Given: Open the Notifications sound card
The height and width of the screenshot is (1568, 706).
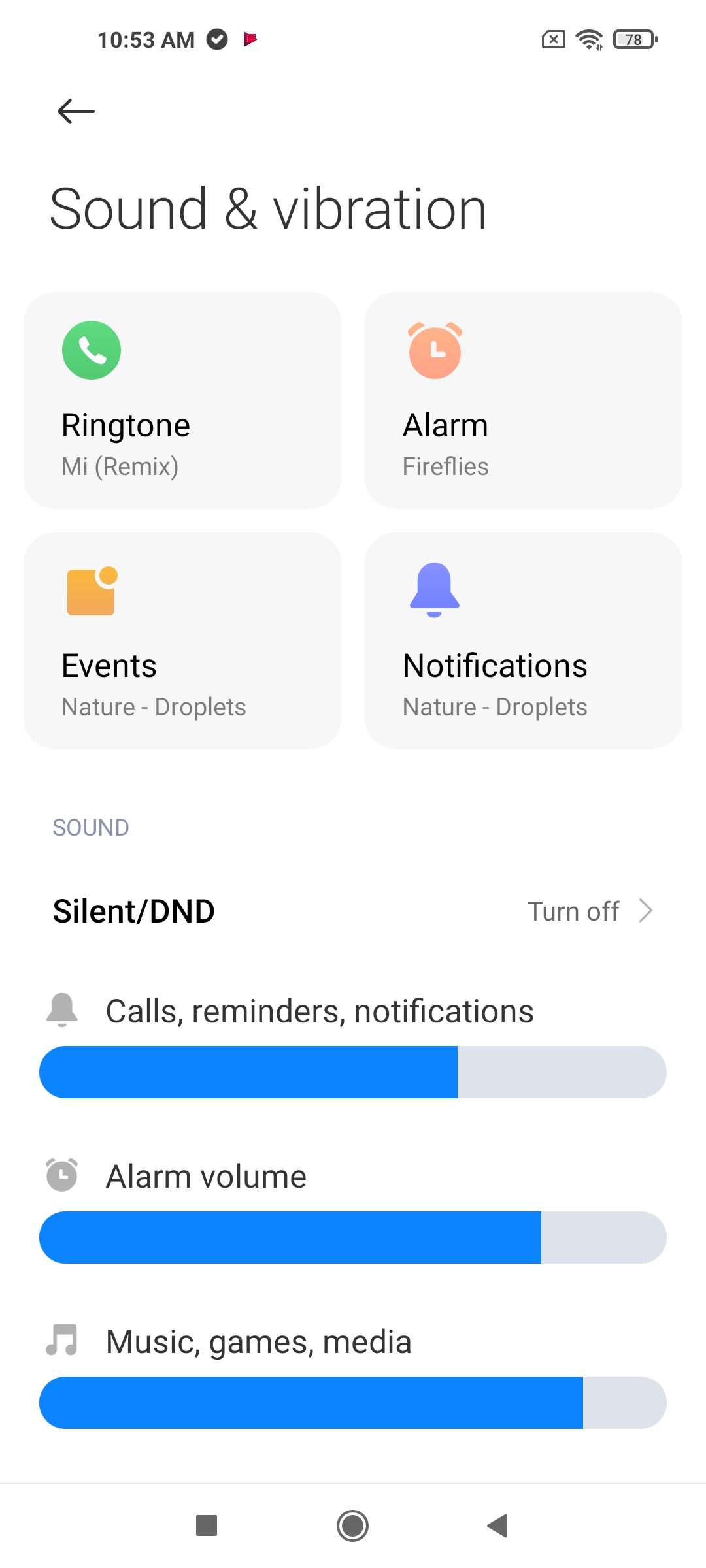Looking at the screenshot, I should (x=524, y=641).
